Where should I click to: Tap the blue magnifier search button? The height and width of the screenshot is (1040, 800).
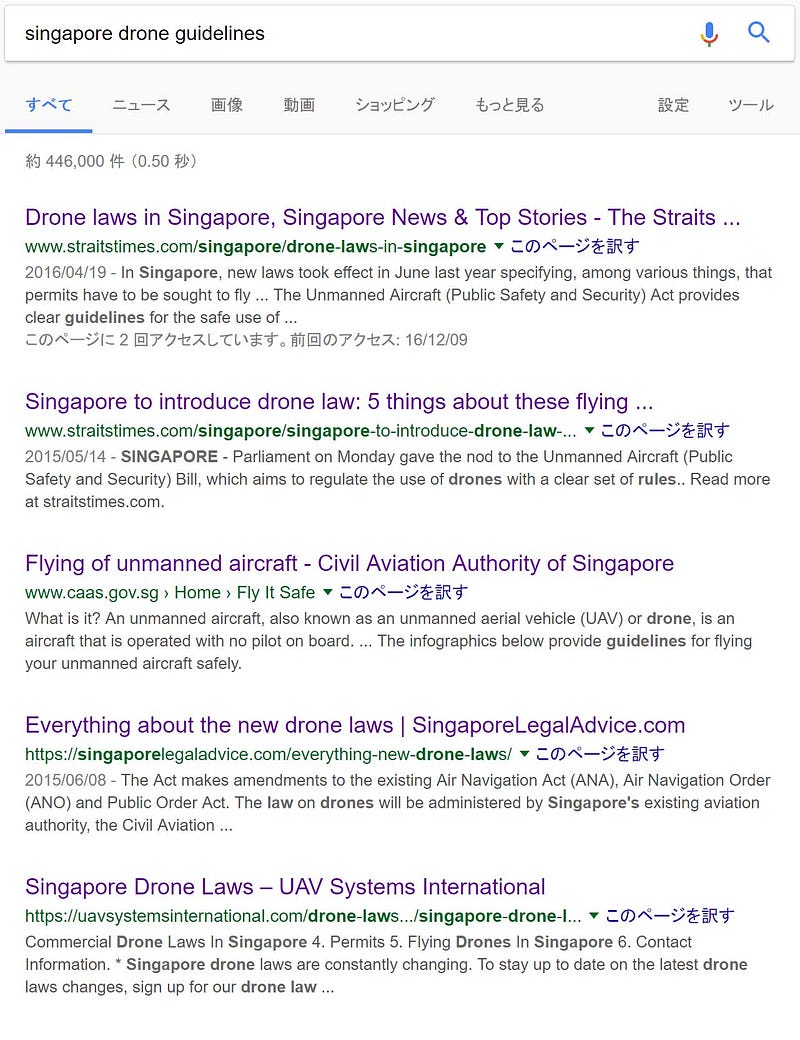coord(759,33)
